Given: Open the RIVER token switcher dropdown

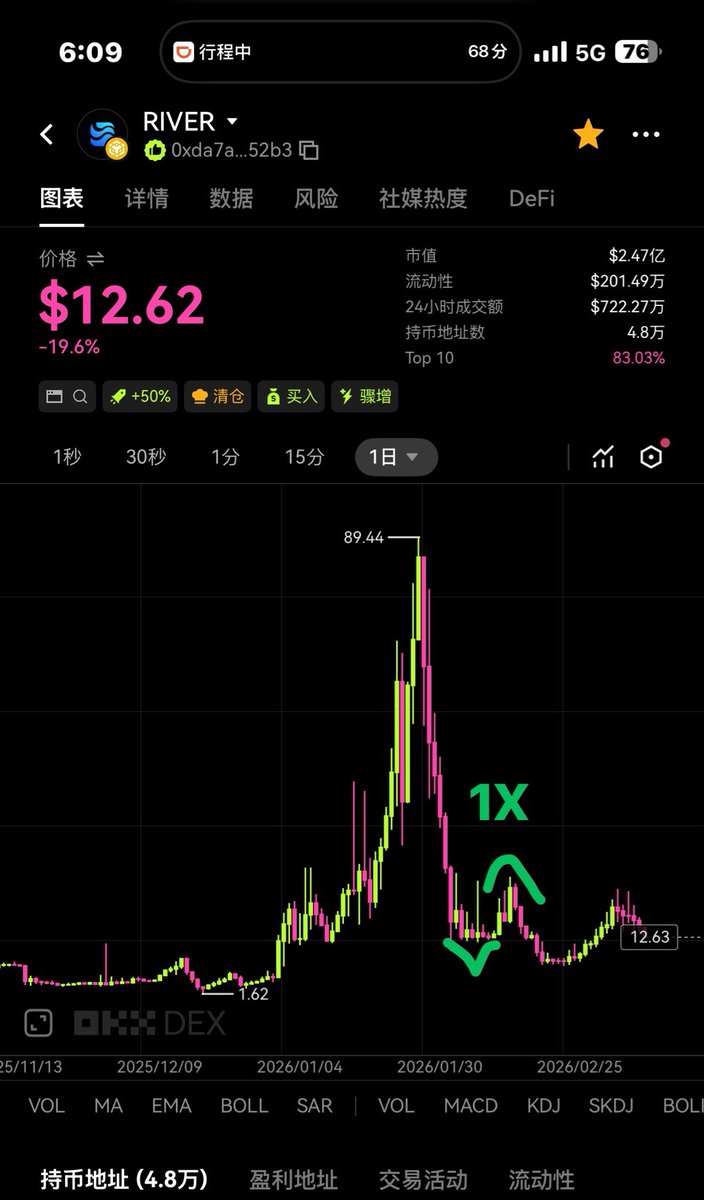Looking at the screenshot, I should 232,122.
